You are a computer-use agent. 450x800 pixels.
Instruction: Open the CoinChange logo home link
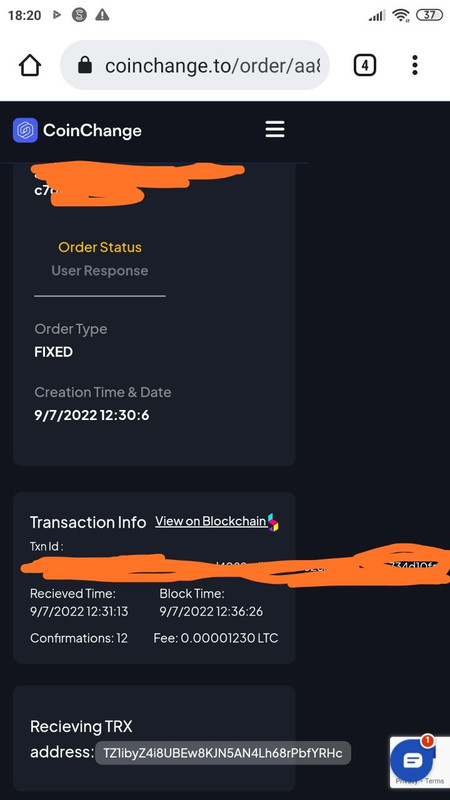click(77, 131)
